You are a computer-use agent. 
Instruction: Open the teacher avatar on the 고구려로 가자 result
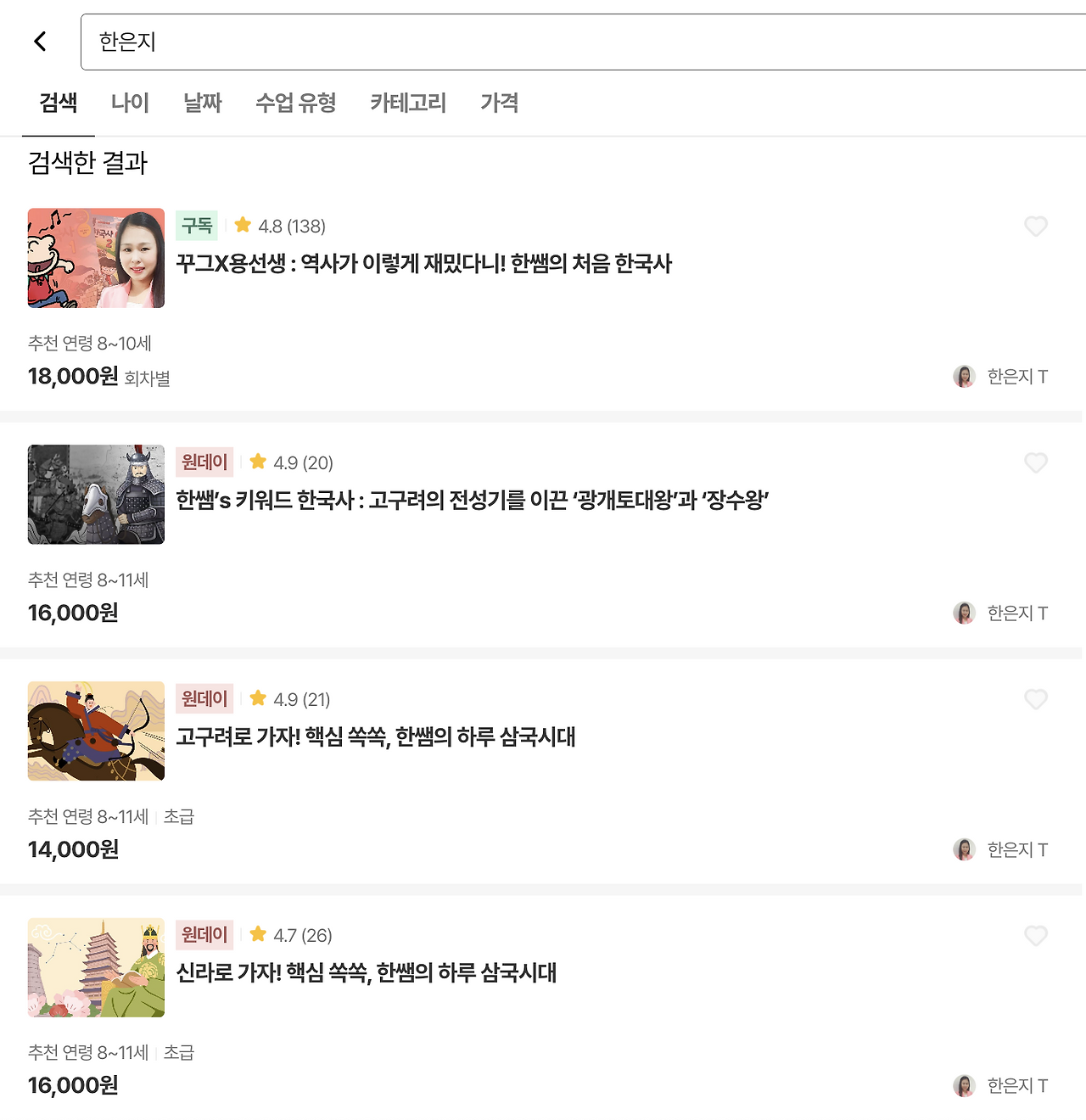pos(964,849)
